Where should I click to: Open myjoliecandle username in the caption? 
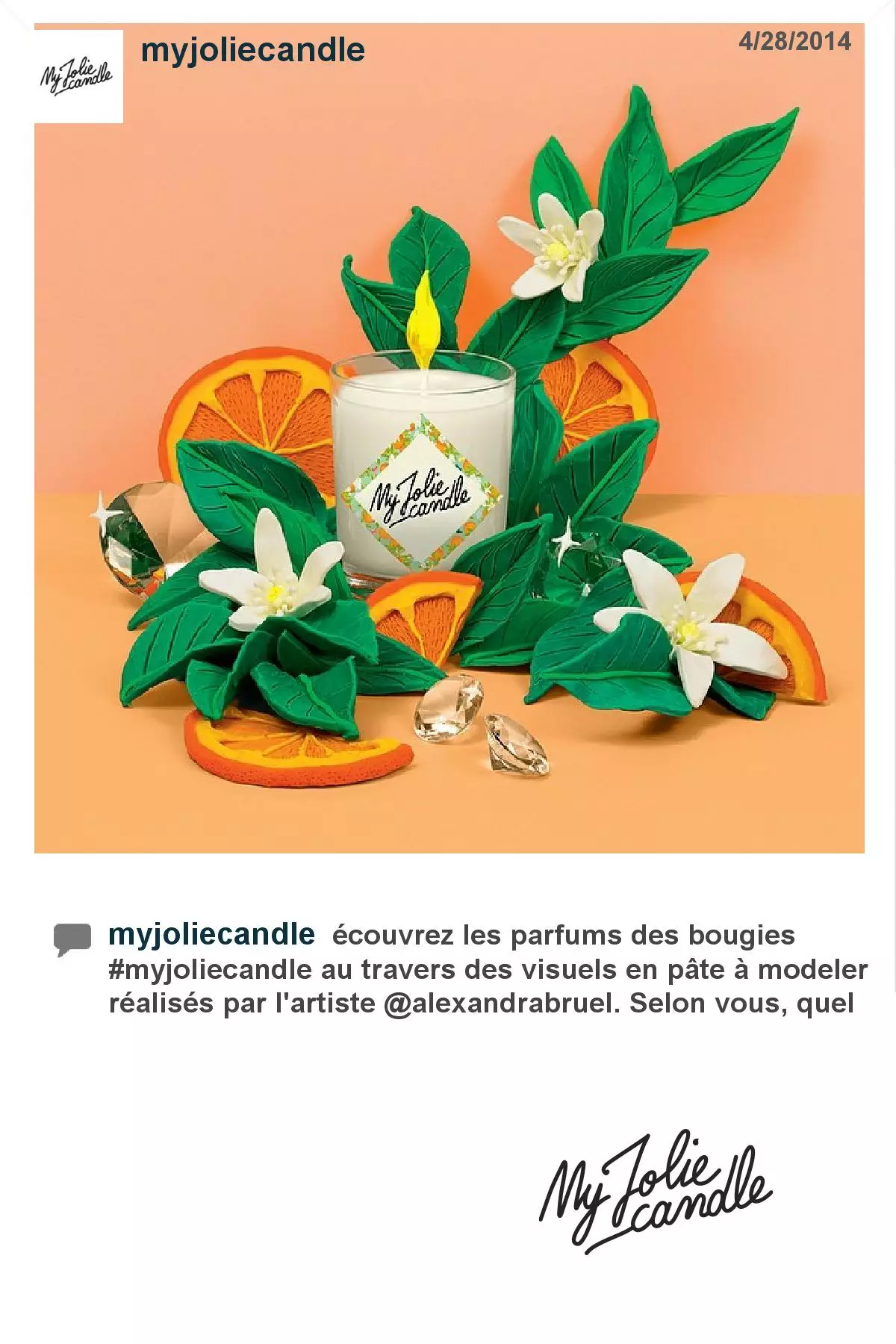click(x=211, y=935)
